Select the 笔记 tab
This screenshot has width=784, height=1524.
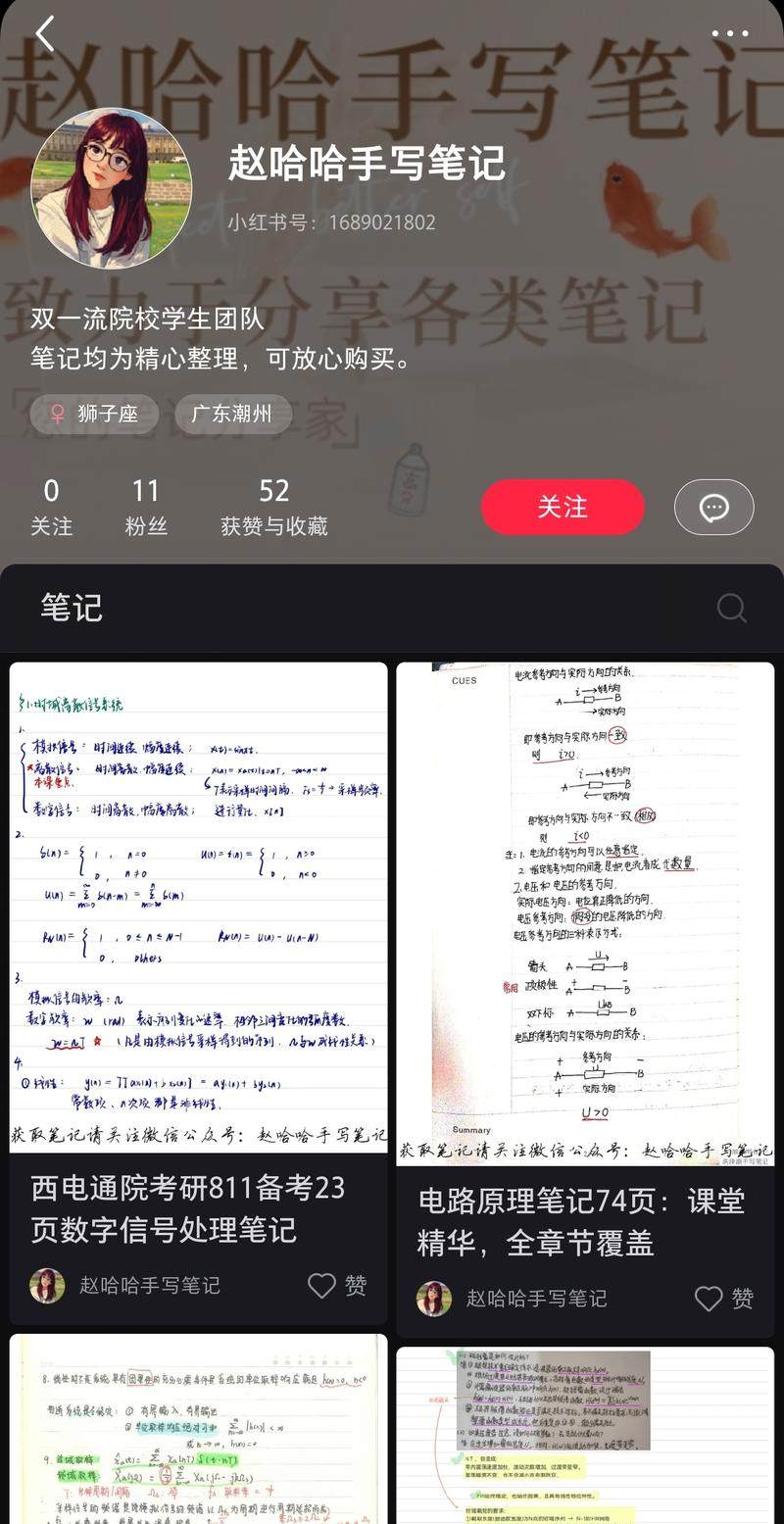coord(72,608)
